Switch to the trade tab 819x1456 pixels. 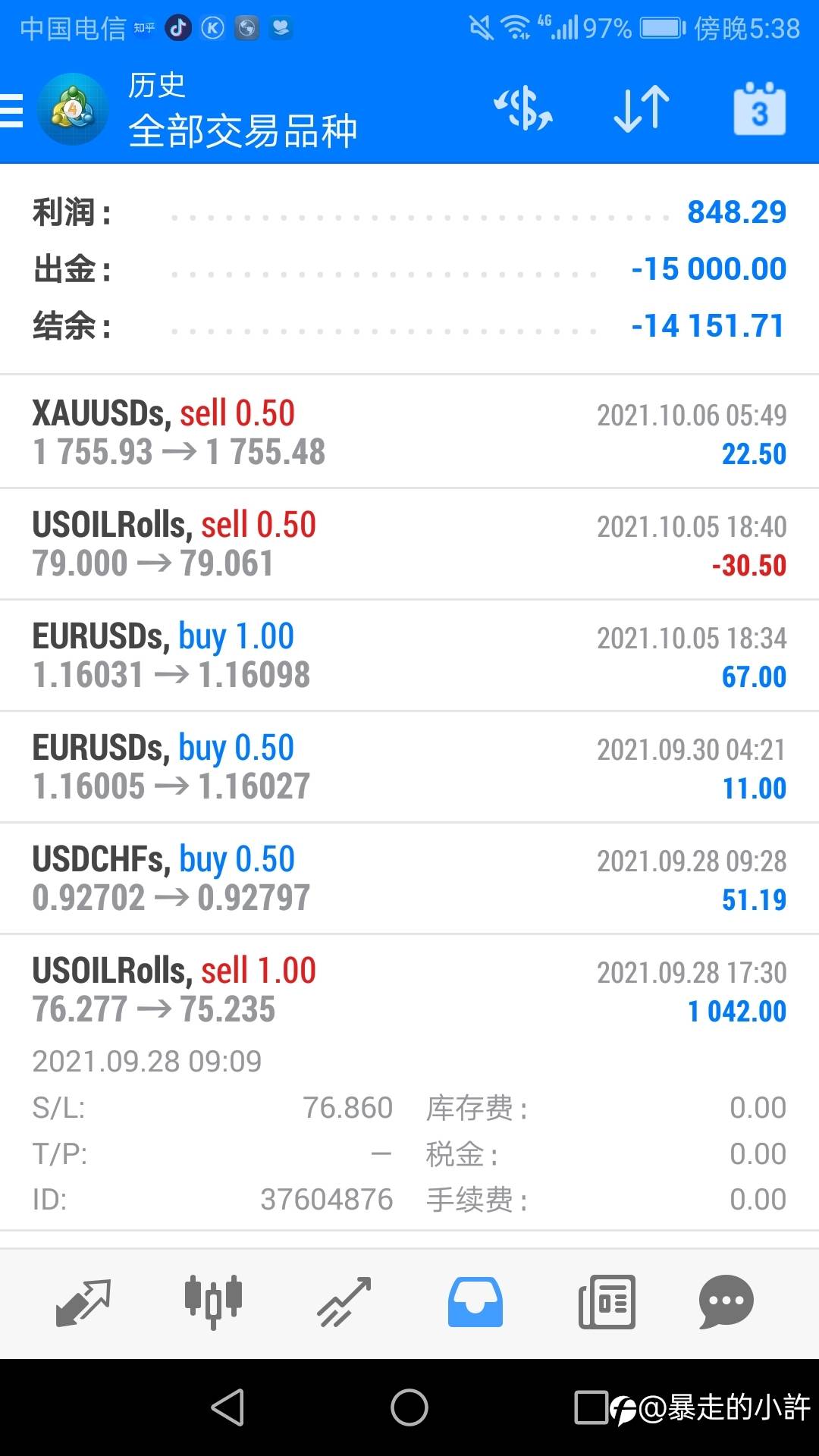coord(344,1302)
